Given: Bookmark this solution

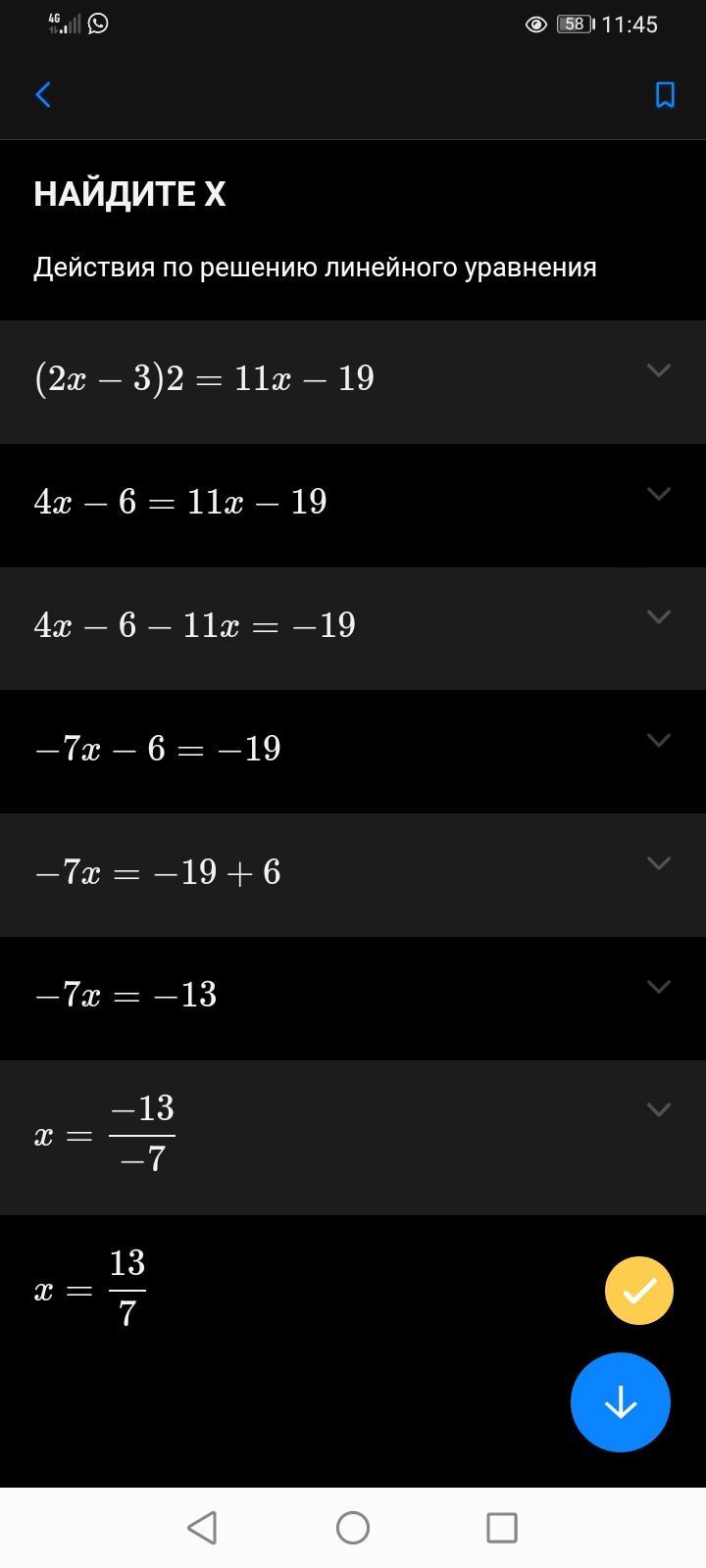Looking at the screenshot, I should 665,95.
